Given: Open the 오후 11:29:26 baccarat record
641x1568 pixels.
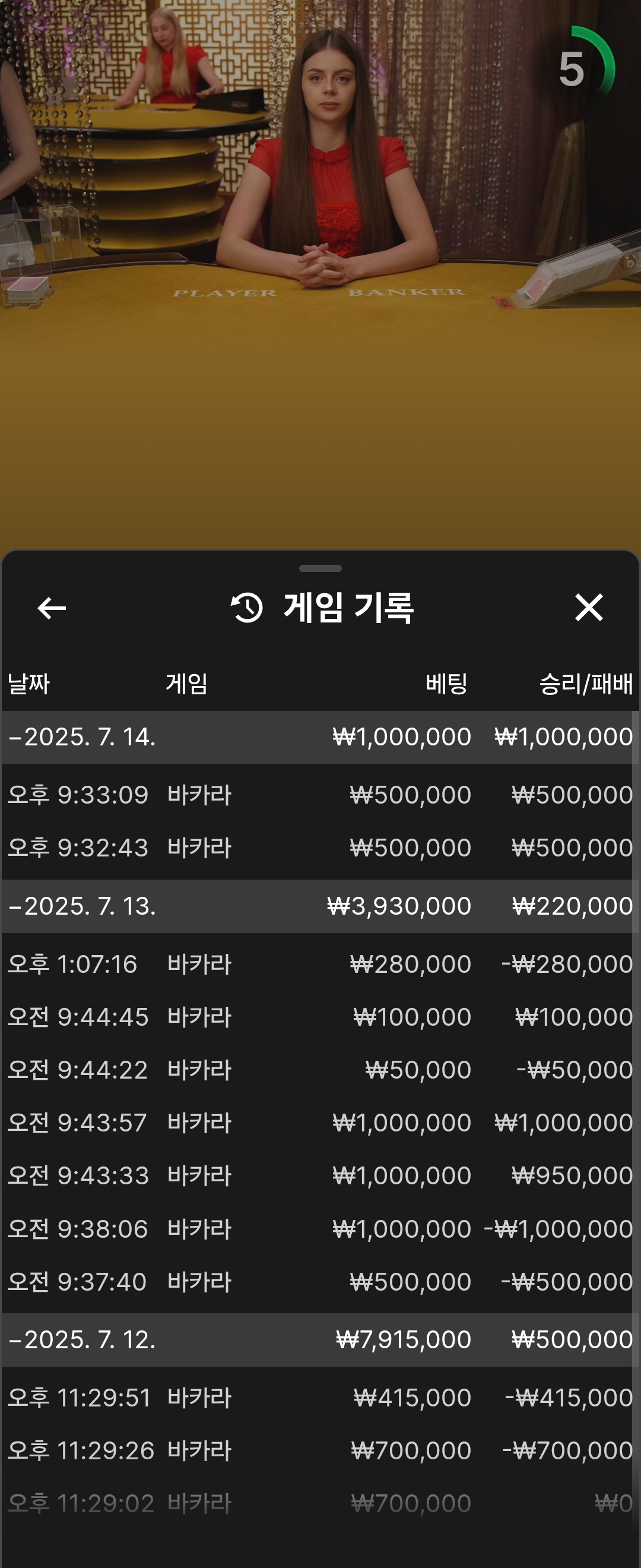Looking at the screenshot, I should [x=320, y=1451].
